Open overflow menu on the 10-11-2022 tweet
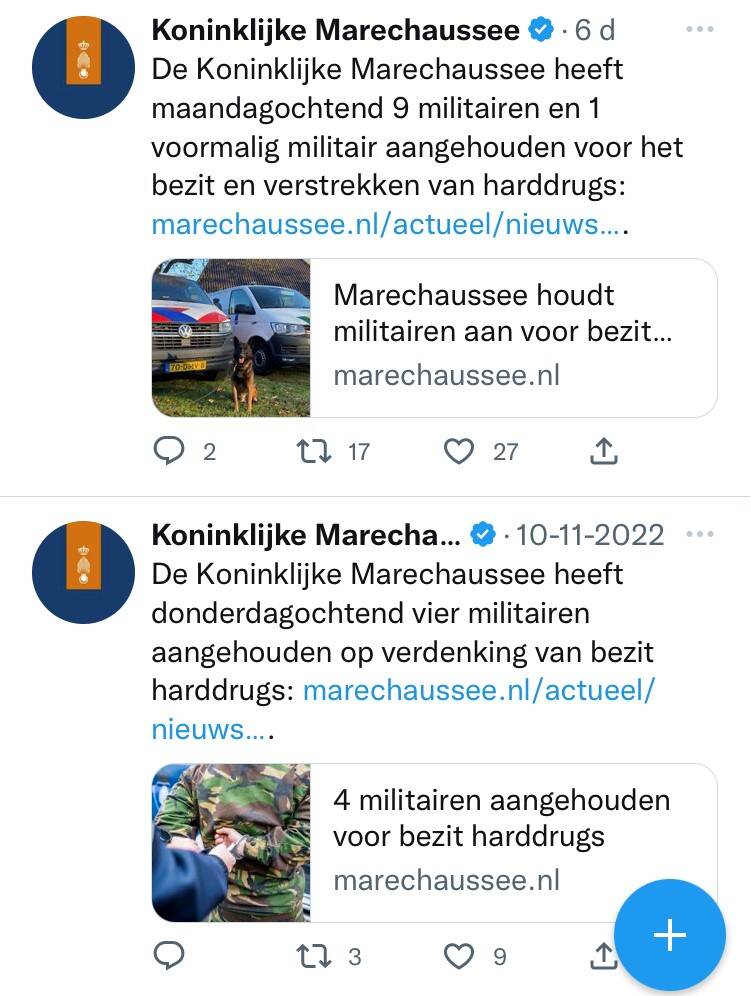The width and height of the screenshot is (751, 996). (700, 535)
